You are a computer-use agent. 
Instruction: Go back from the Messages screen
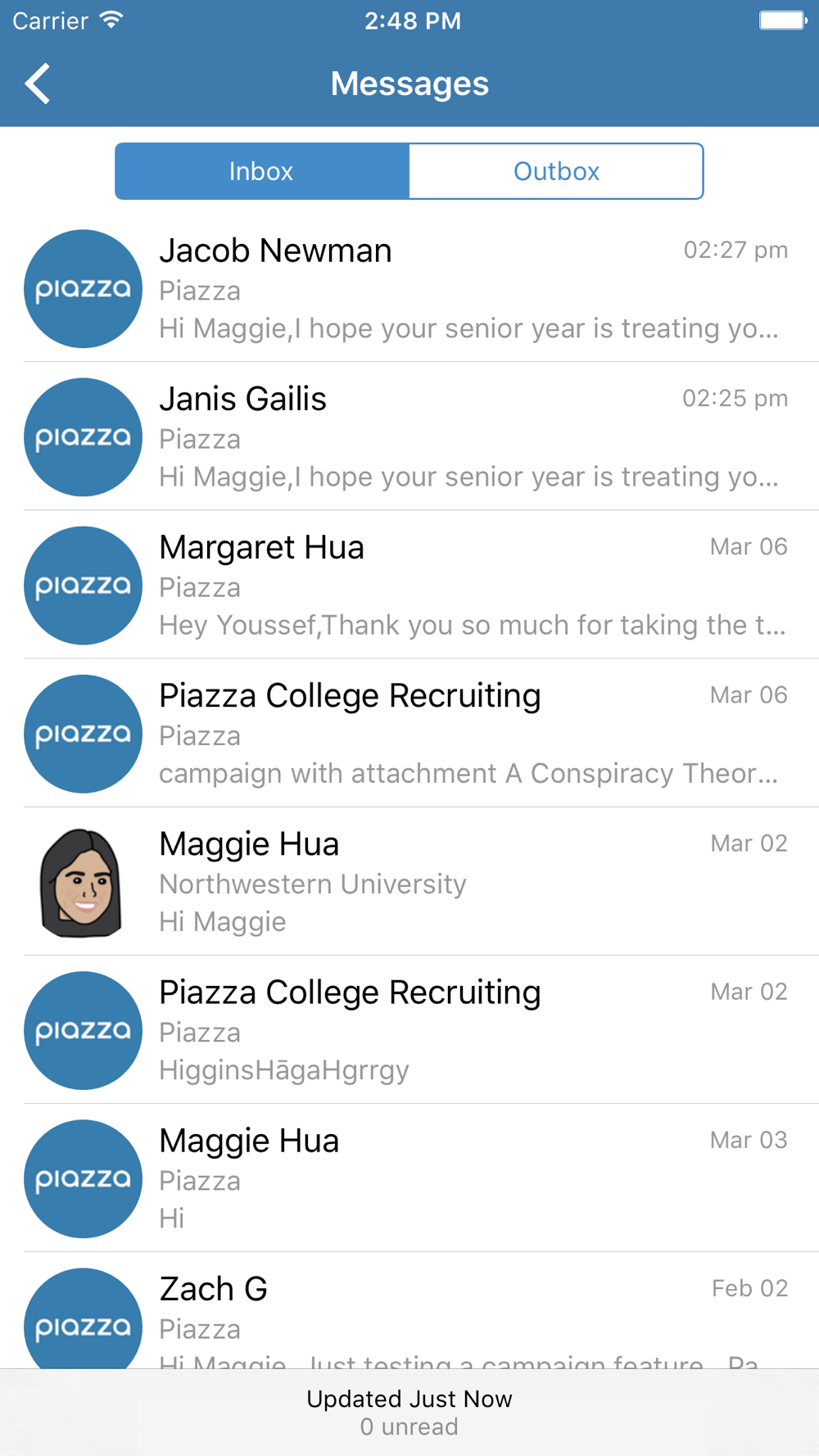(38, 84)
